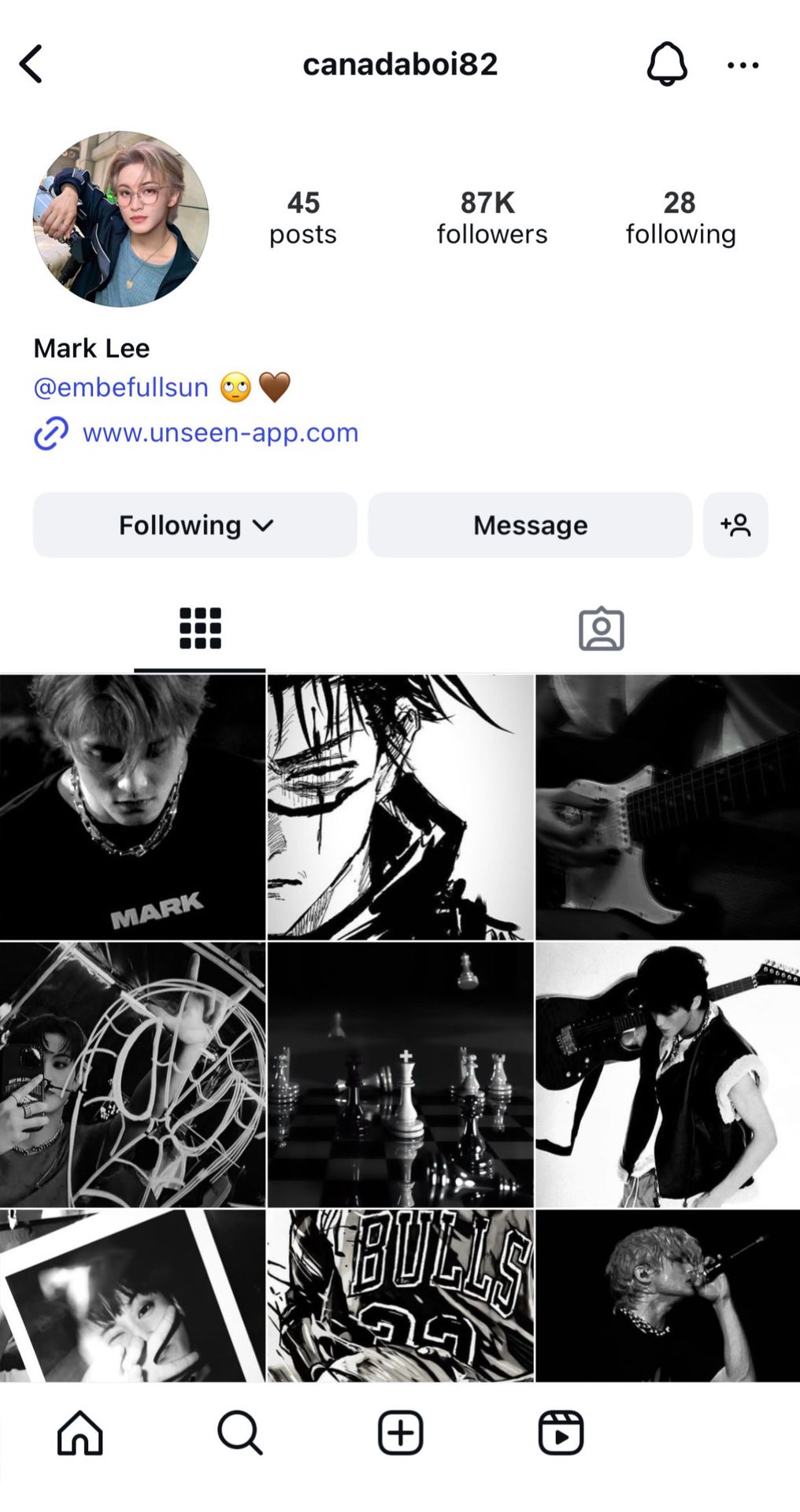800x1512 pixels.
Task: Expand the Following dropdown button
Action: click(x=194, y=525)
